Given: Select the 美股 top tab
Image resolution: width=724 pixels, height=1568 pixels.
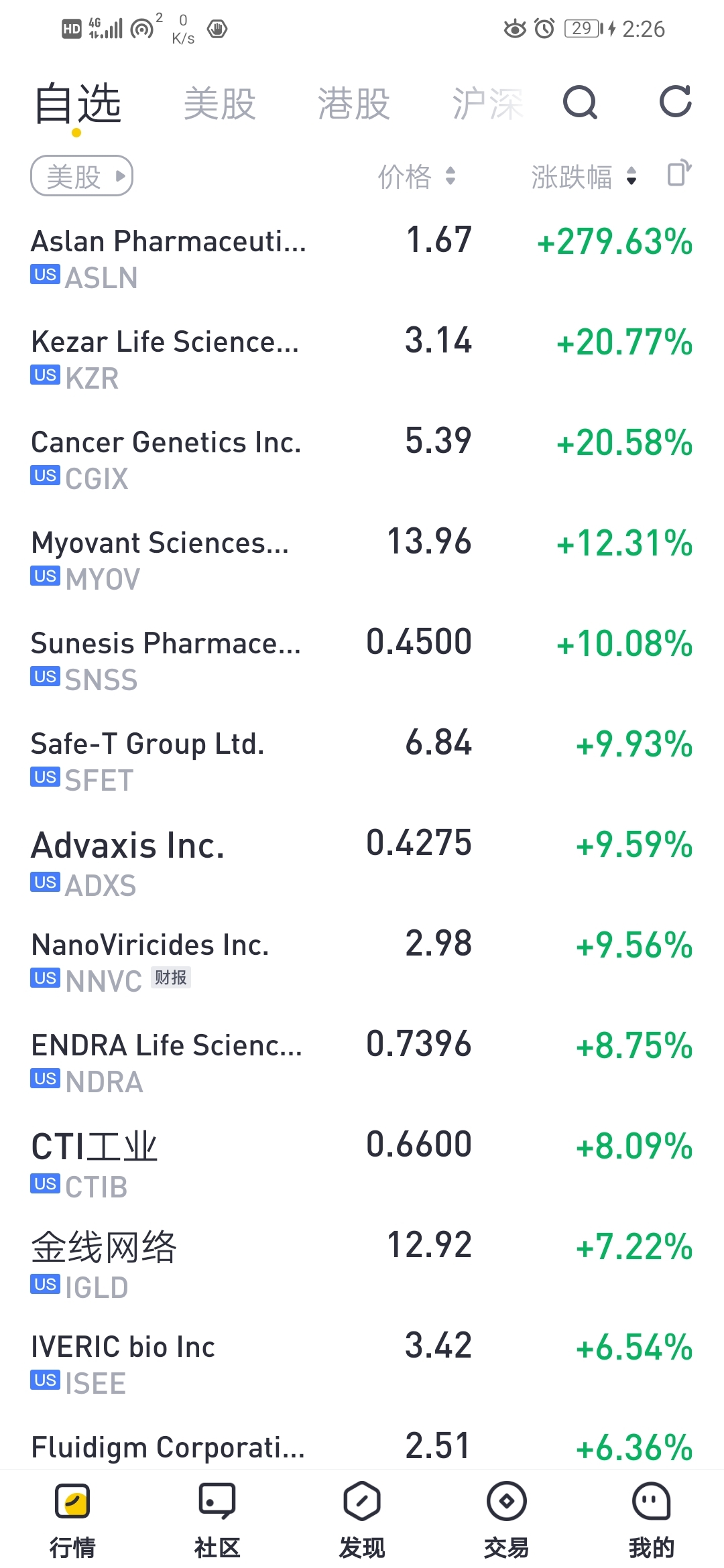Looking at the screenshot, I should click(x=220, y=104).
